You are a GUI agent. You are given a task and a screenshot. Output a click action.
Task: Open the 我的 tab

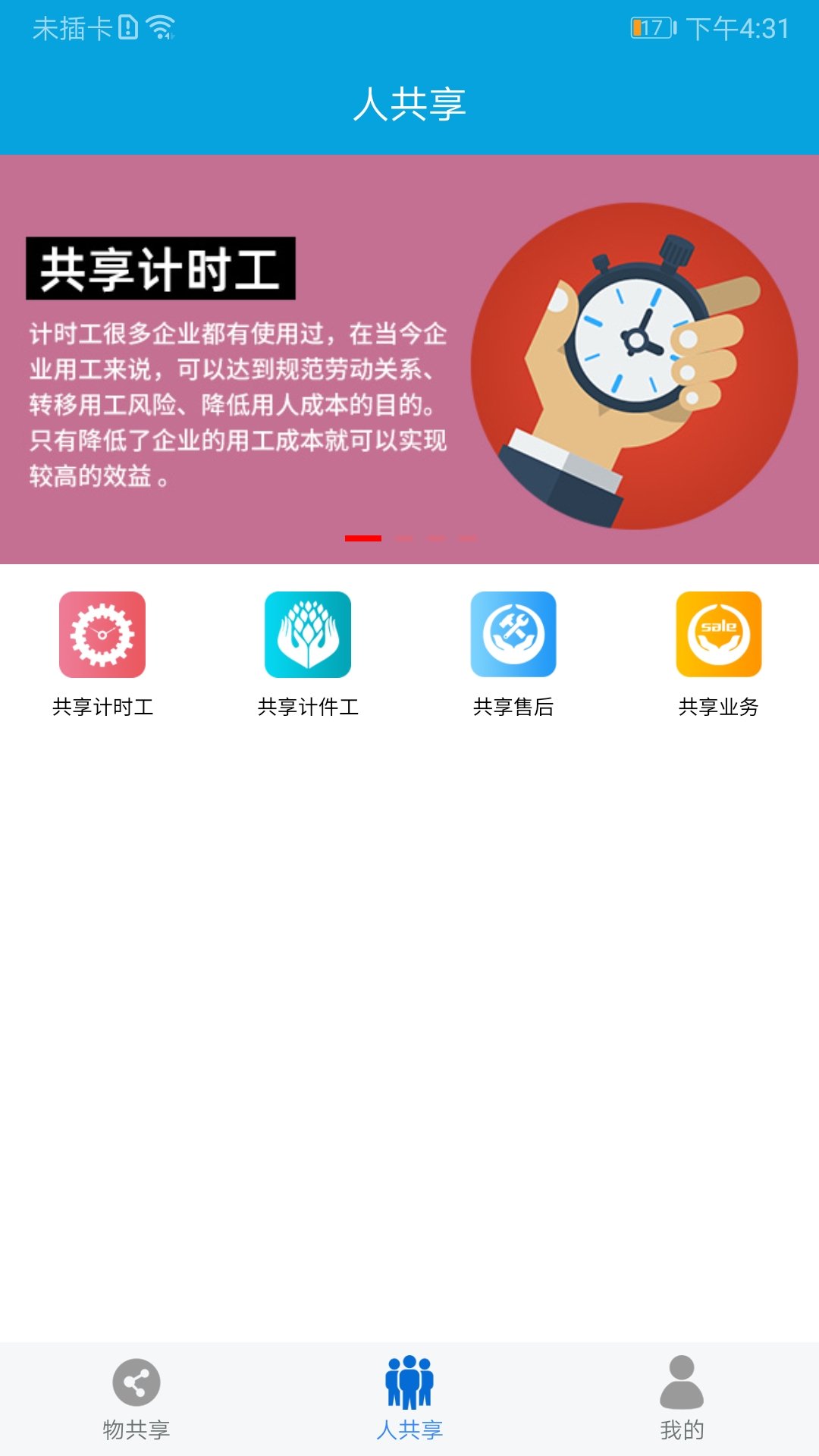coord(682,1399)
